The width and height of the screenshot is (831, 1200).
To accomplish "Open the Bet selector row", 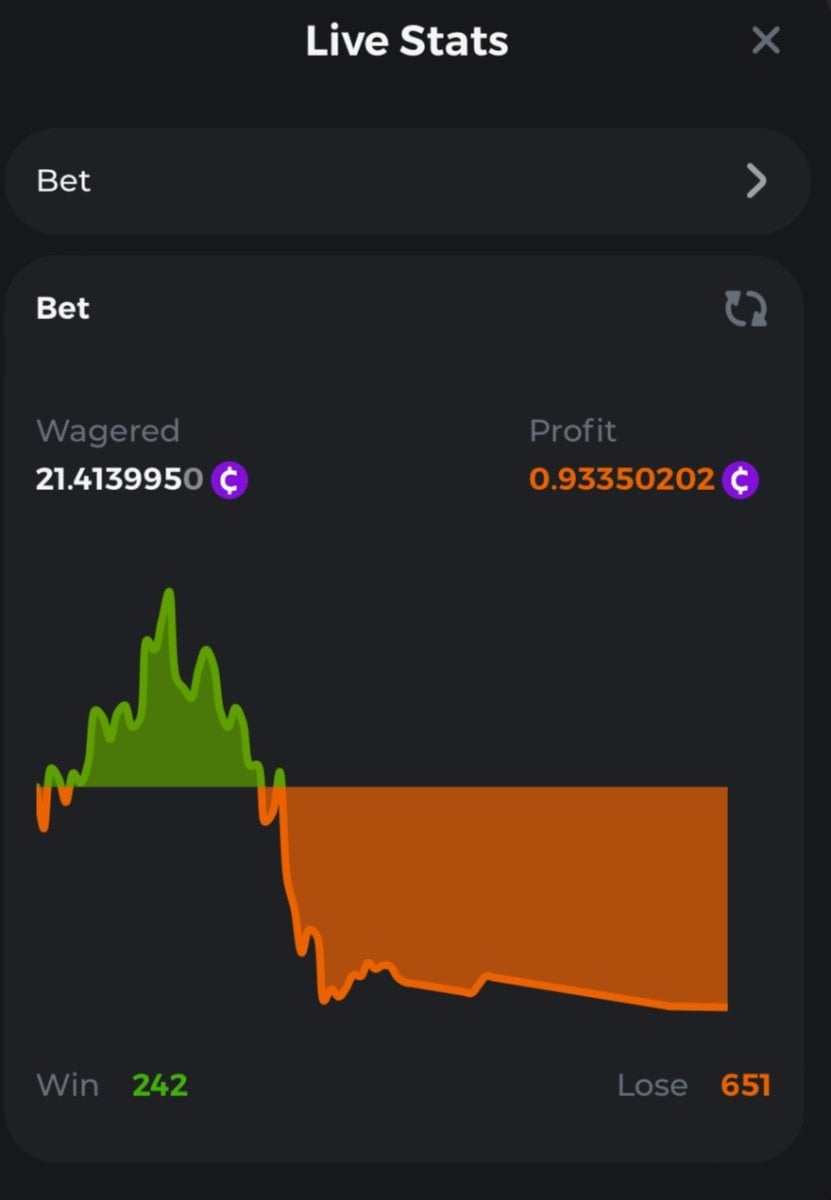I will click(x=406, y=181).
